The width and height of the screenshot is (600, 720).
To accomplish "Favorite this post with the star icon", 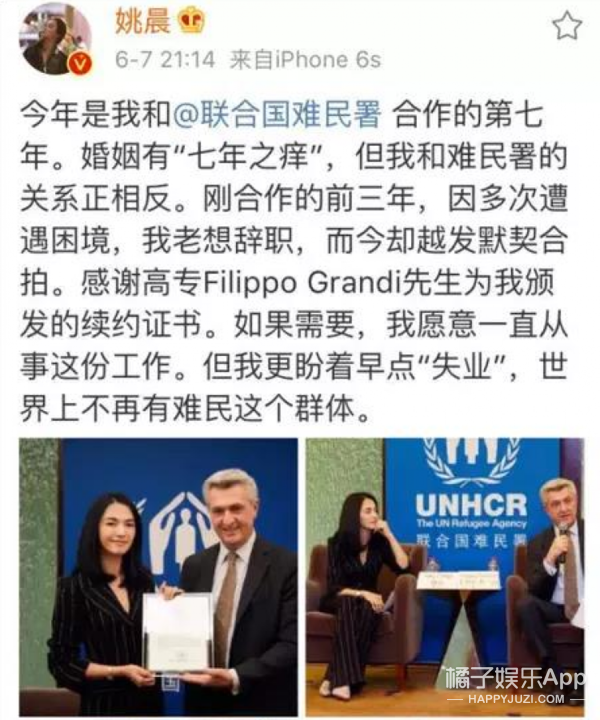I will coord(566,27).
